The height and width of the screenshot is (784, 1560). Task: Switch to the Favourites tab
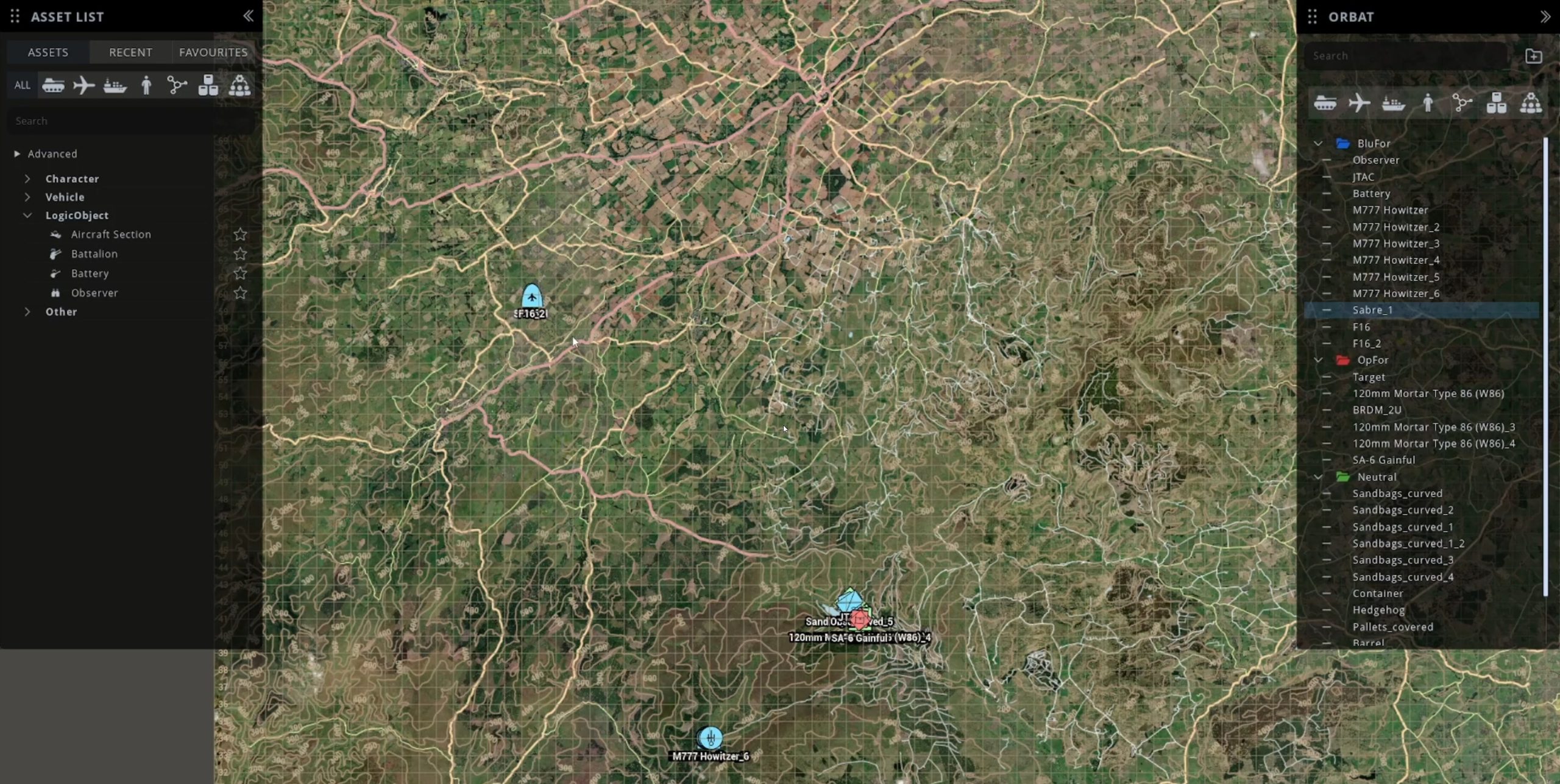[x=213, y=52]
